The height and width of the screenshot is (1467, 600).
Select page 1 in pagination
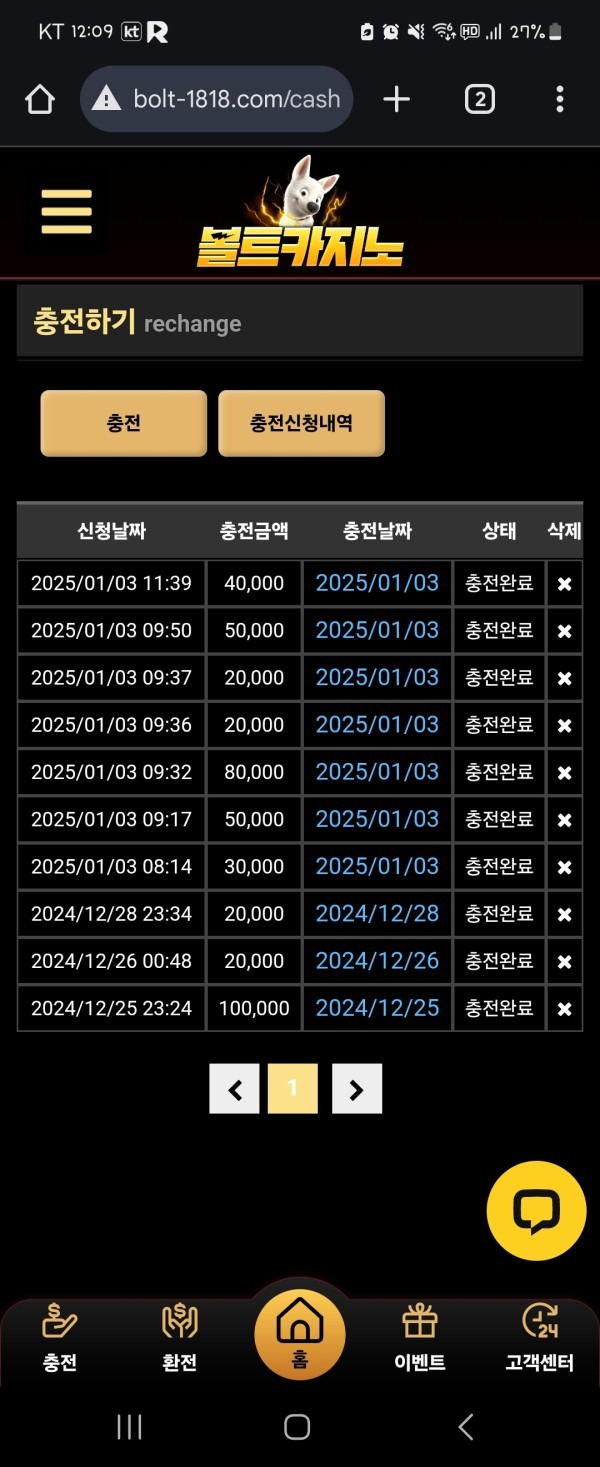pos(293,1089)
